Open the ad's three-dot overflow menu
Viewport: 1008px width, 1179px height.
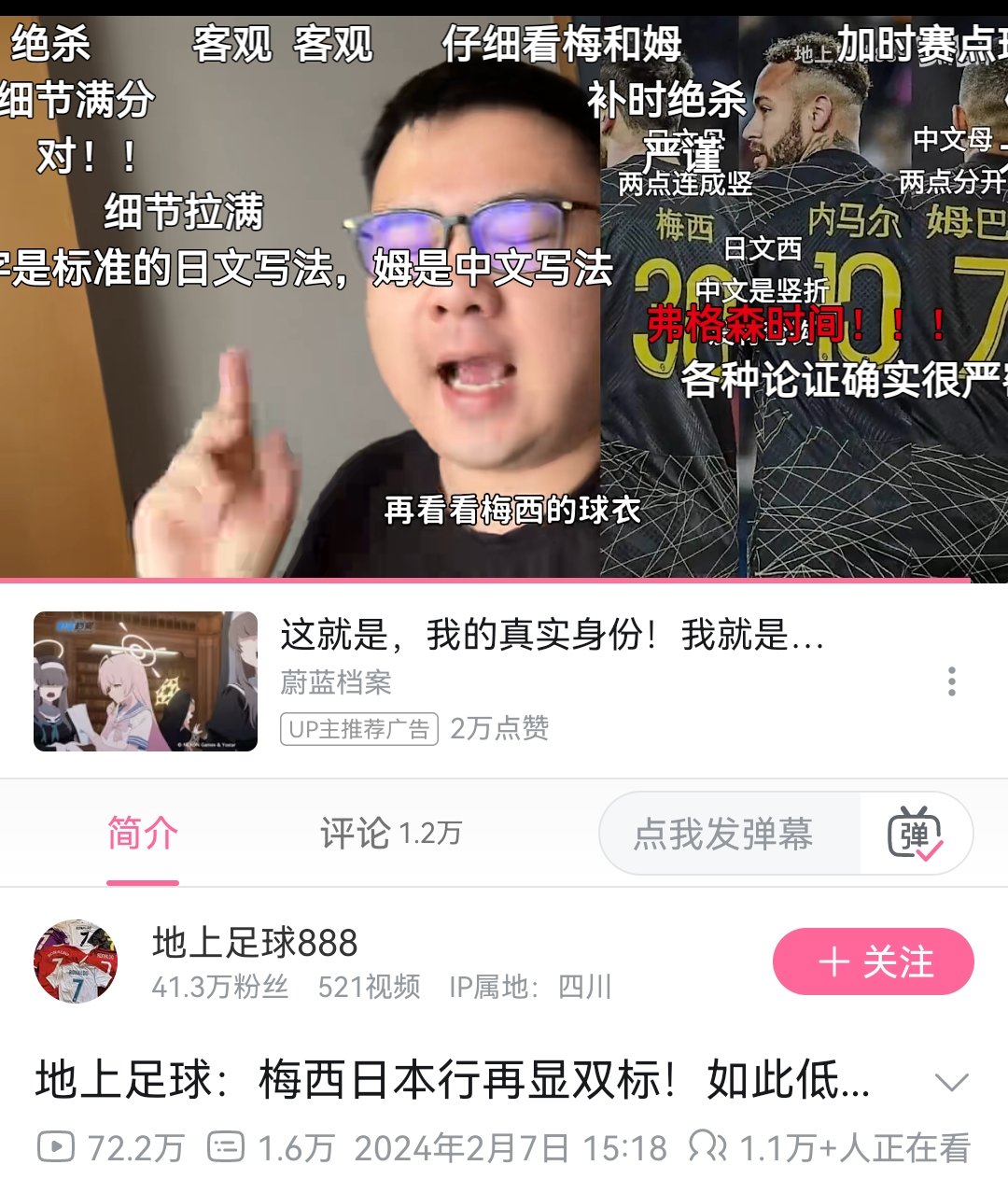point(951,681)
